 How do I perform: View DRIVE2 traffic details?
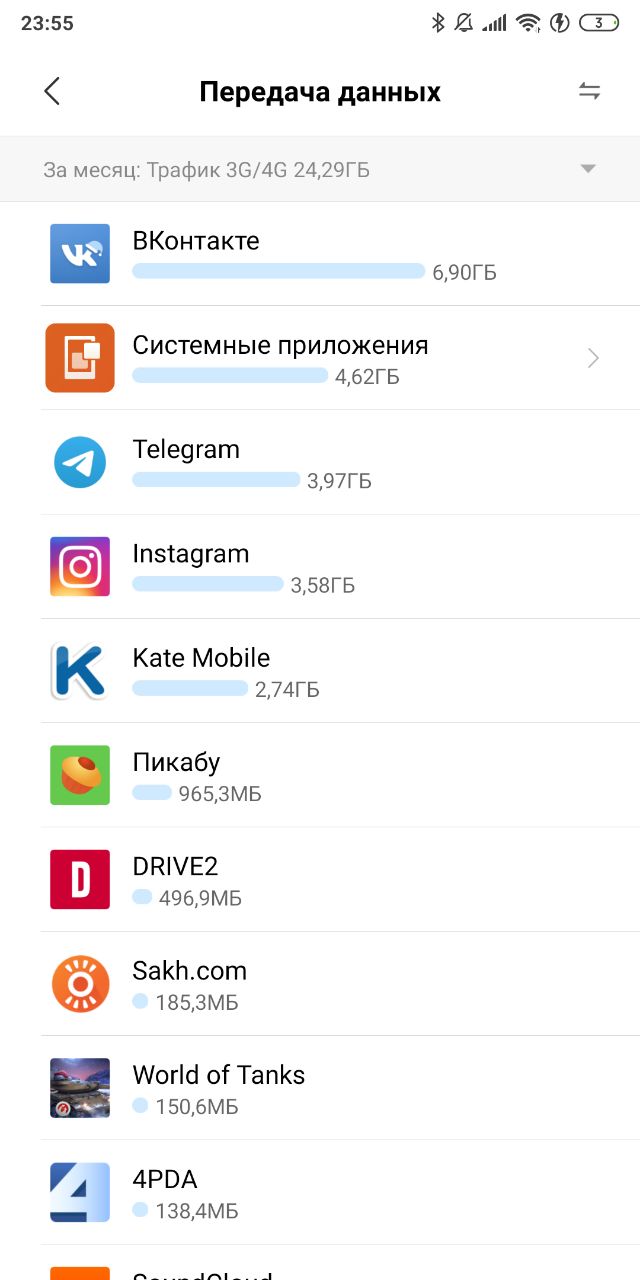320,879
